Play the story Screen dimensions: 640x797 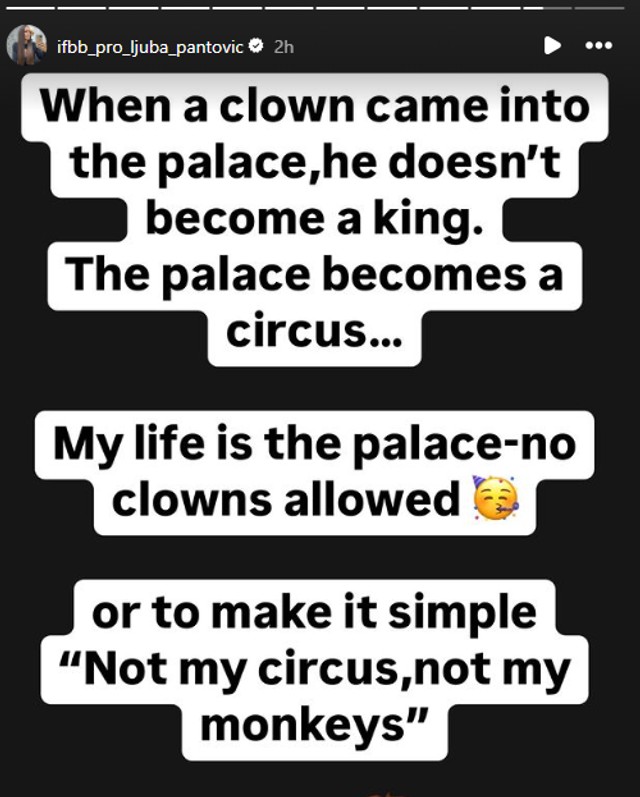tap(551, 45)
